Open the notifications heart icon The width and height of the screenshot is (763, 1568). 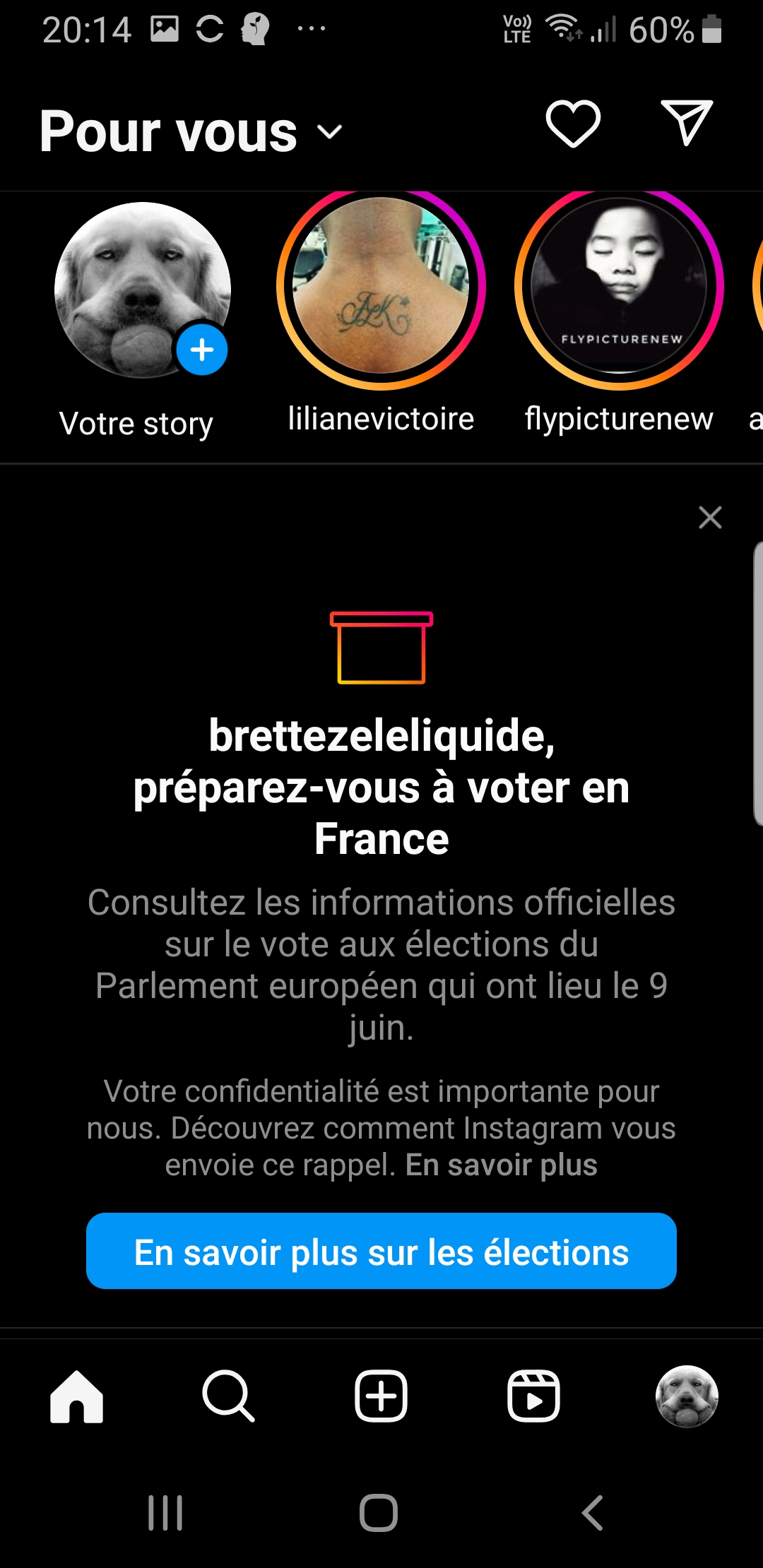(x=573, y=124)
